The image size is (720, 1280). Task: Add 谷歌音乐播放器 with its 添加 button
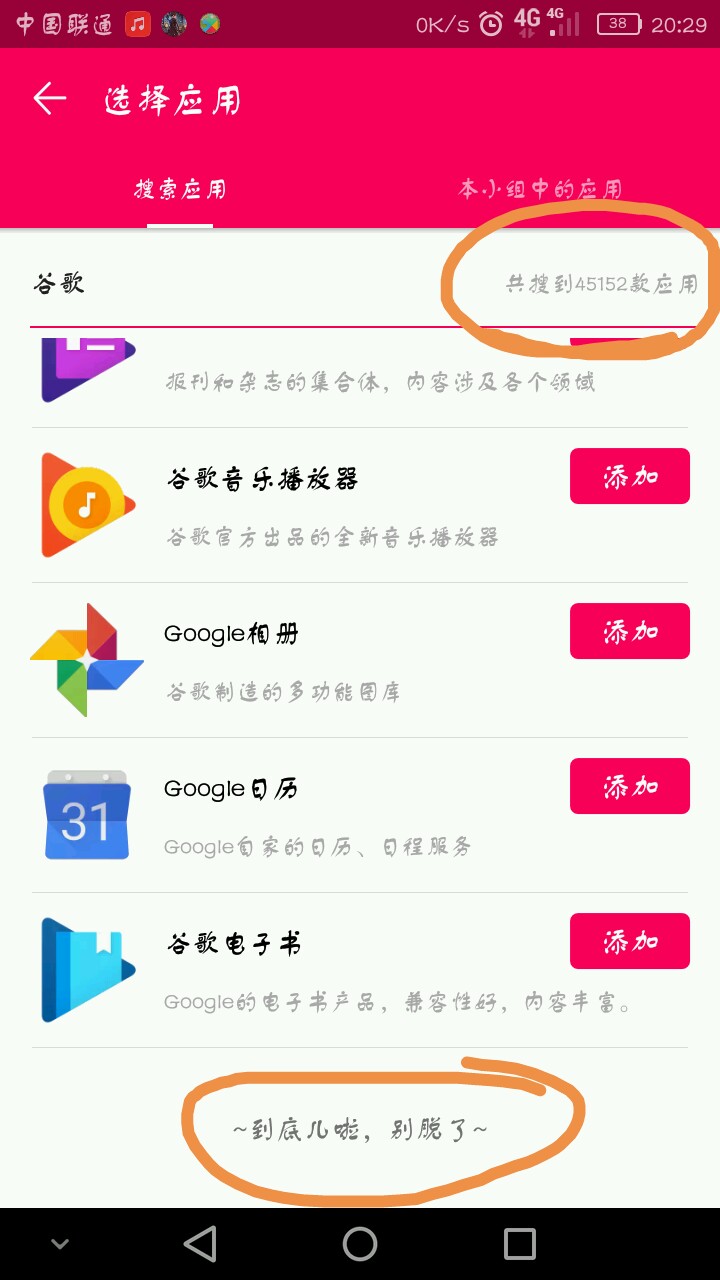coord(630,476)
